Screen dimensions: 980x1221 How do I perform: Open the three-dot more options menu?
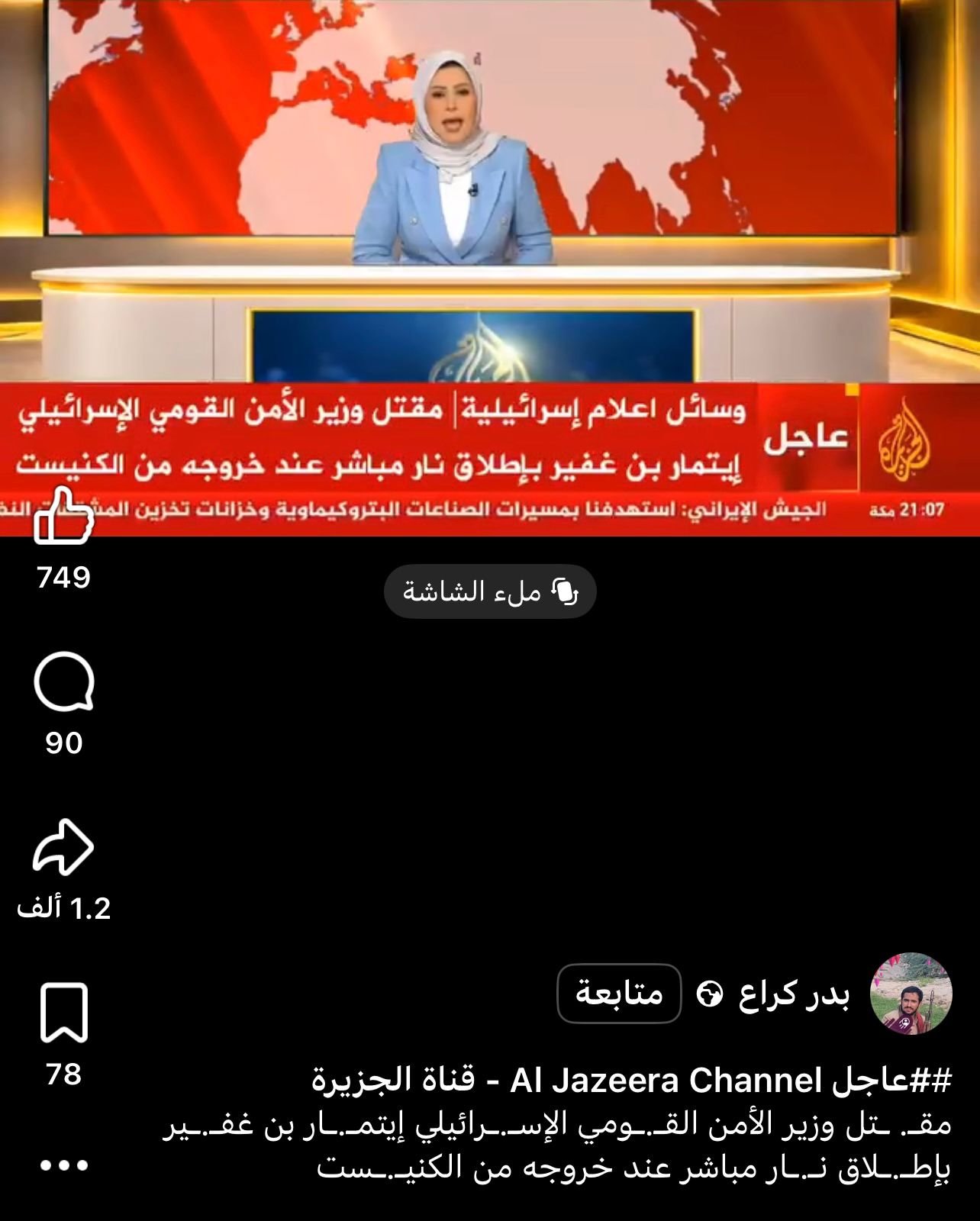tap(64, 1165)
